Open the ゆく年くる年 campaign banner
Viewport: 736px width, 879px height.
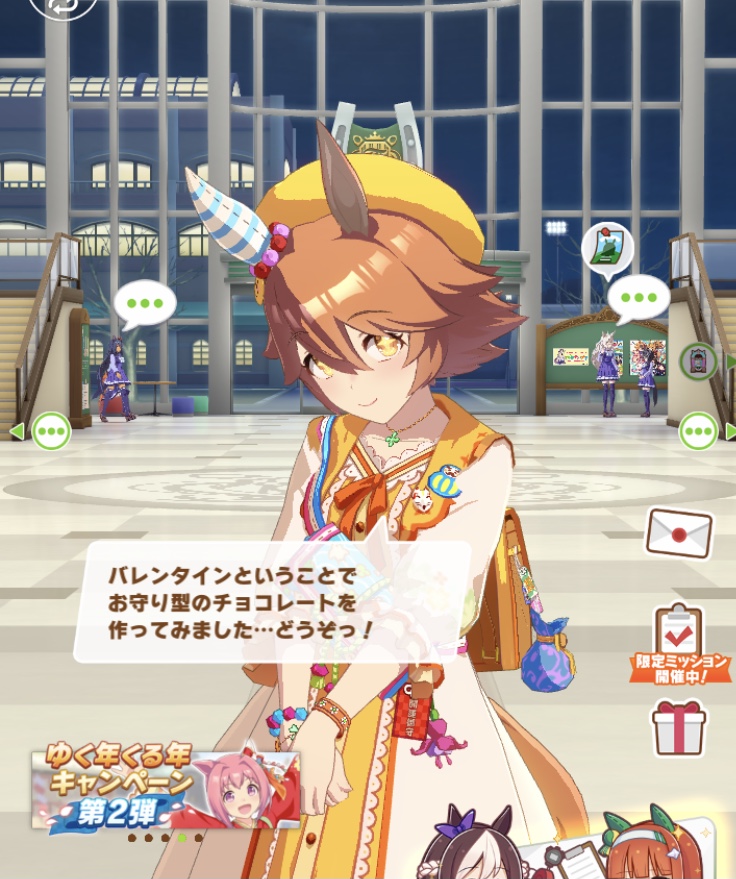click(165, 787)
